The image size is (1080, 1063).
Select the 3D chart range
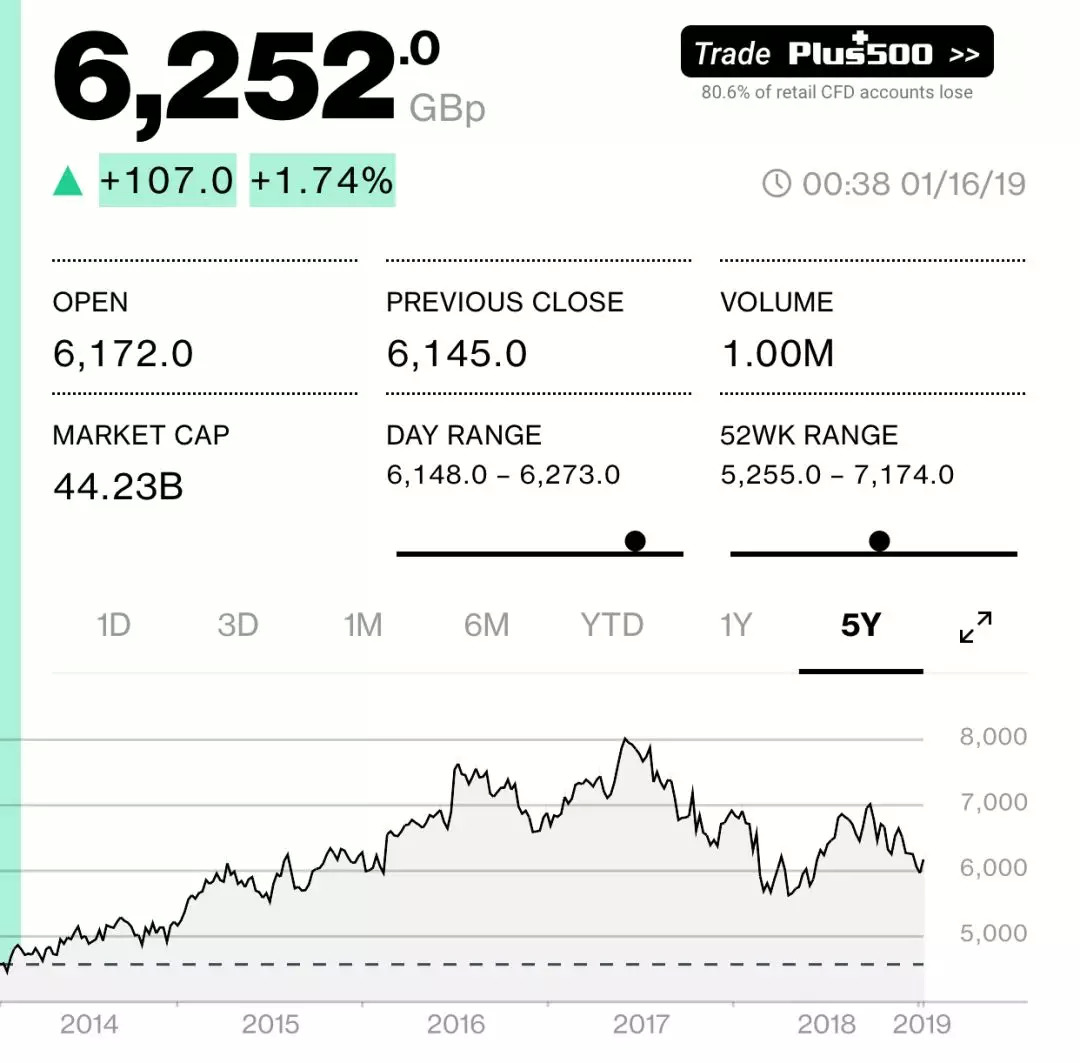pos(238,625)
